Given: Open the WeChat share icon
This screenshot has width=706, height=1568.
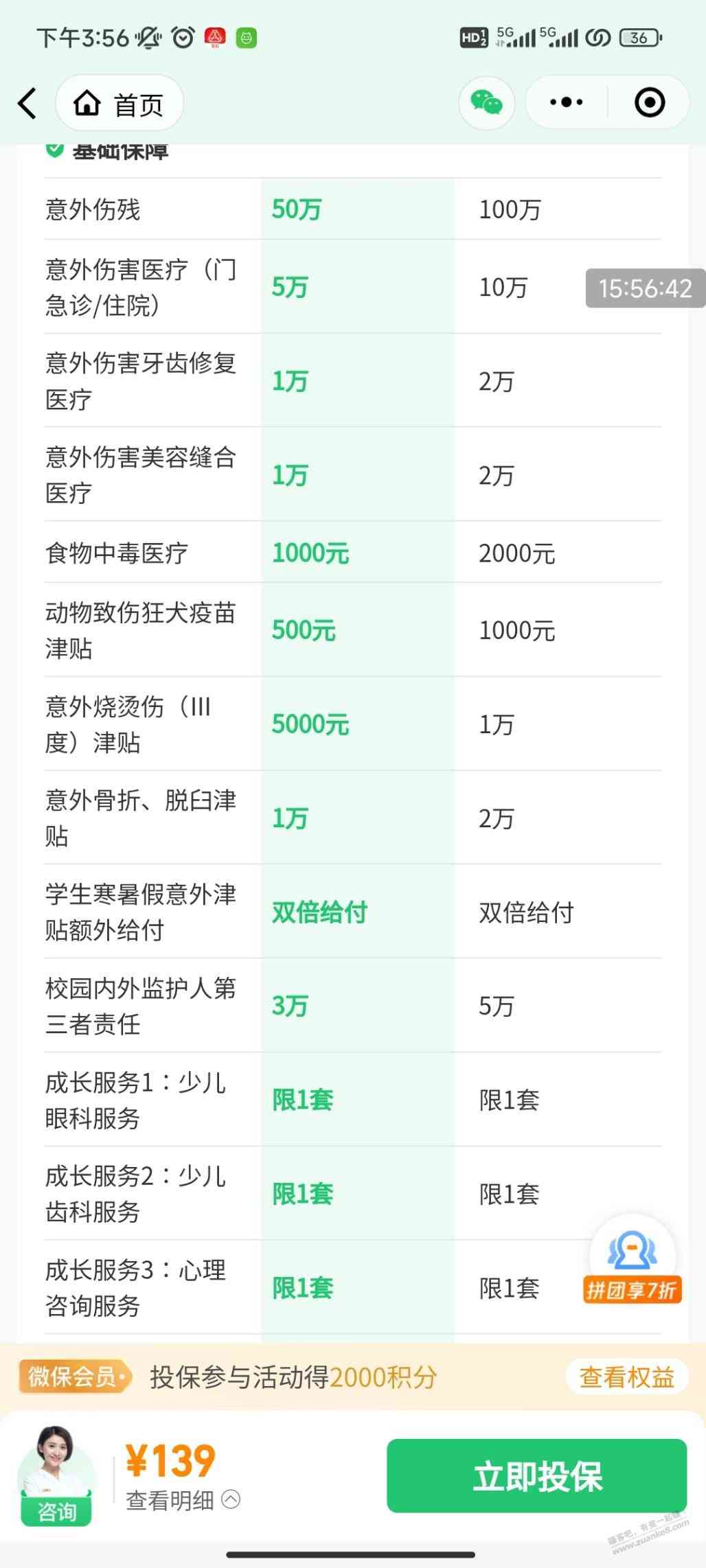Looking at the screenshot, I should (486, 103).
